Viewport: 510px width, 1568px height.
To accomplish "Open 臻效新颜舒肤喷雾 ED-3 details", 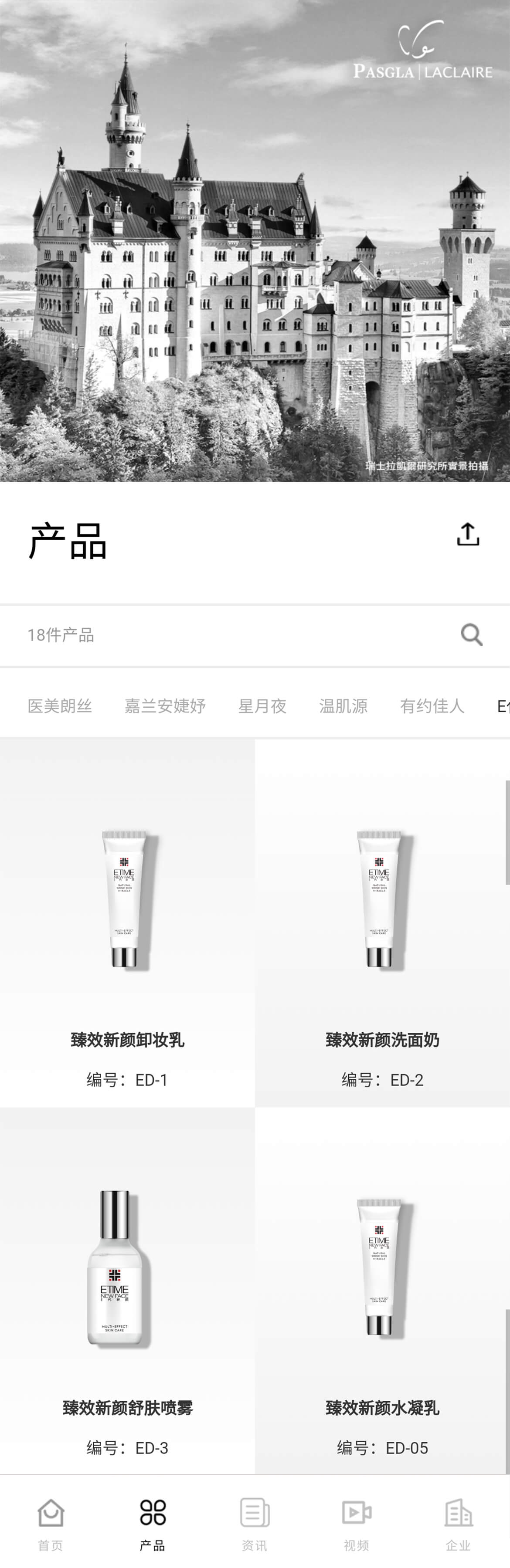I will click(127, 1291).
